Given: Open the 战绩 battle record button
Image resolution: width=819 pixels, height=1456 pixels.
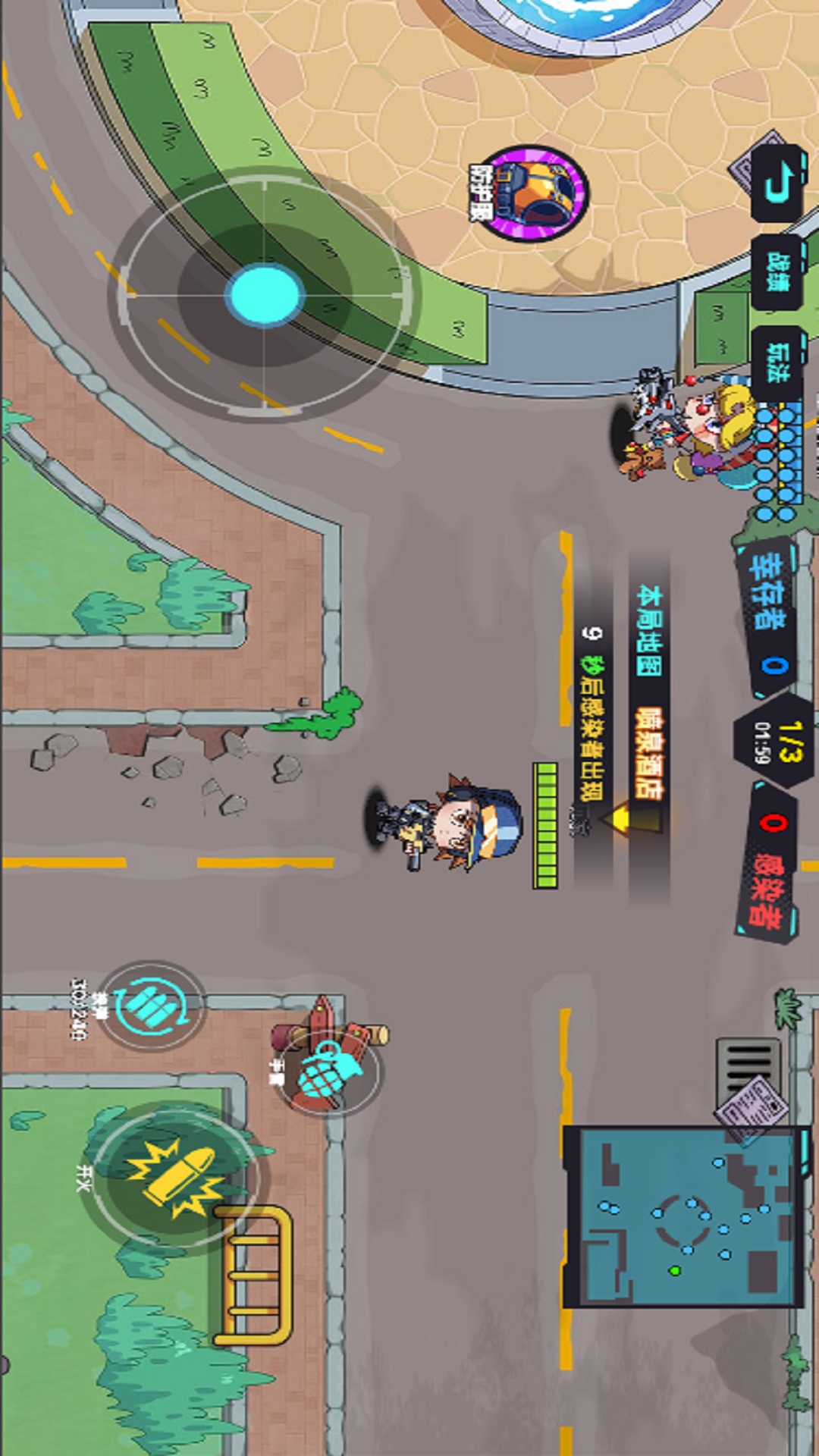Looking at the screenshot, I should (x=777, y=273).
